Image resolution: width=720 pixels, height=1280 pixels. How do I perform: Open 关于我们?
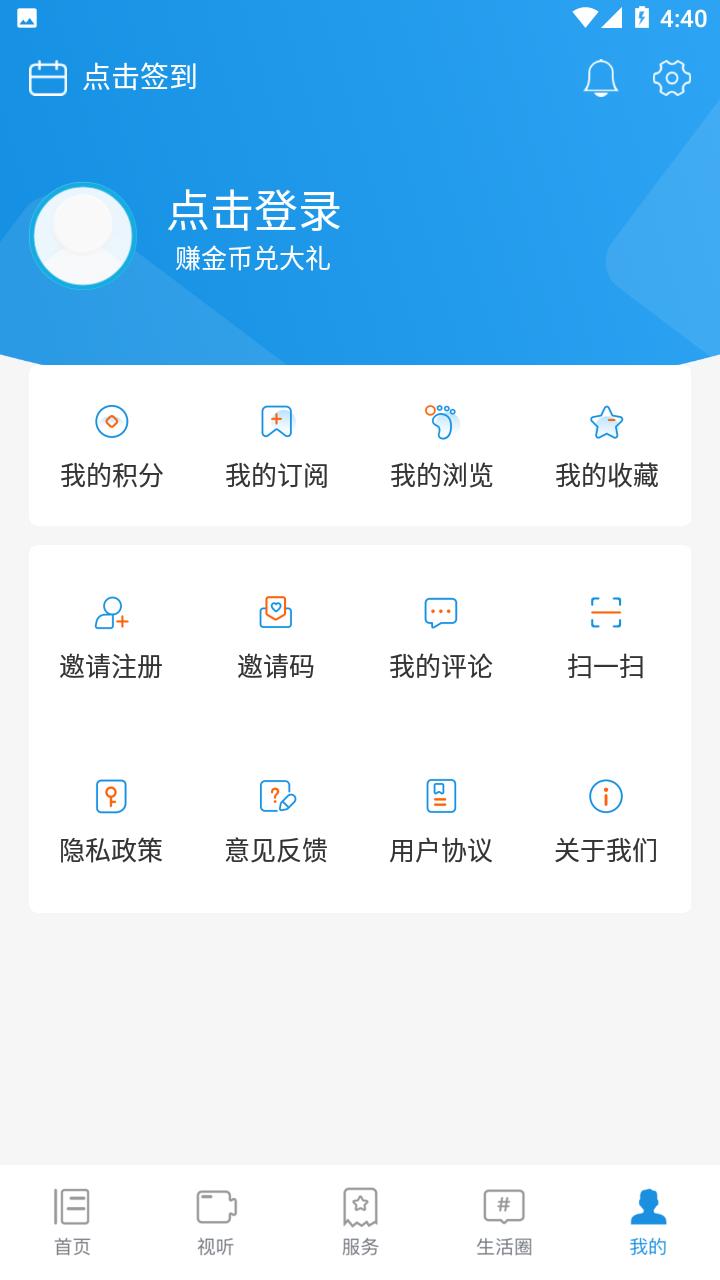(606, 820)
